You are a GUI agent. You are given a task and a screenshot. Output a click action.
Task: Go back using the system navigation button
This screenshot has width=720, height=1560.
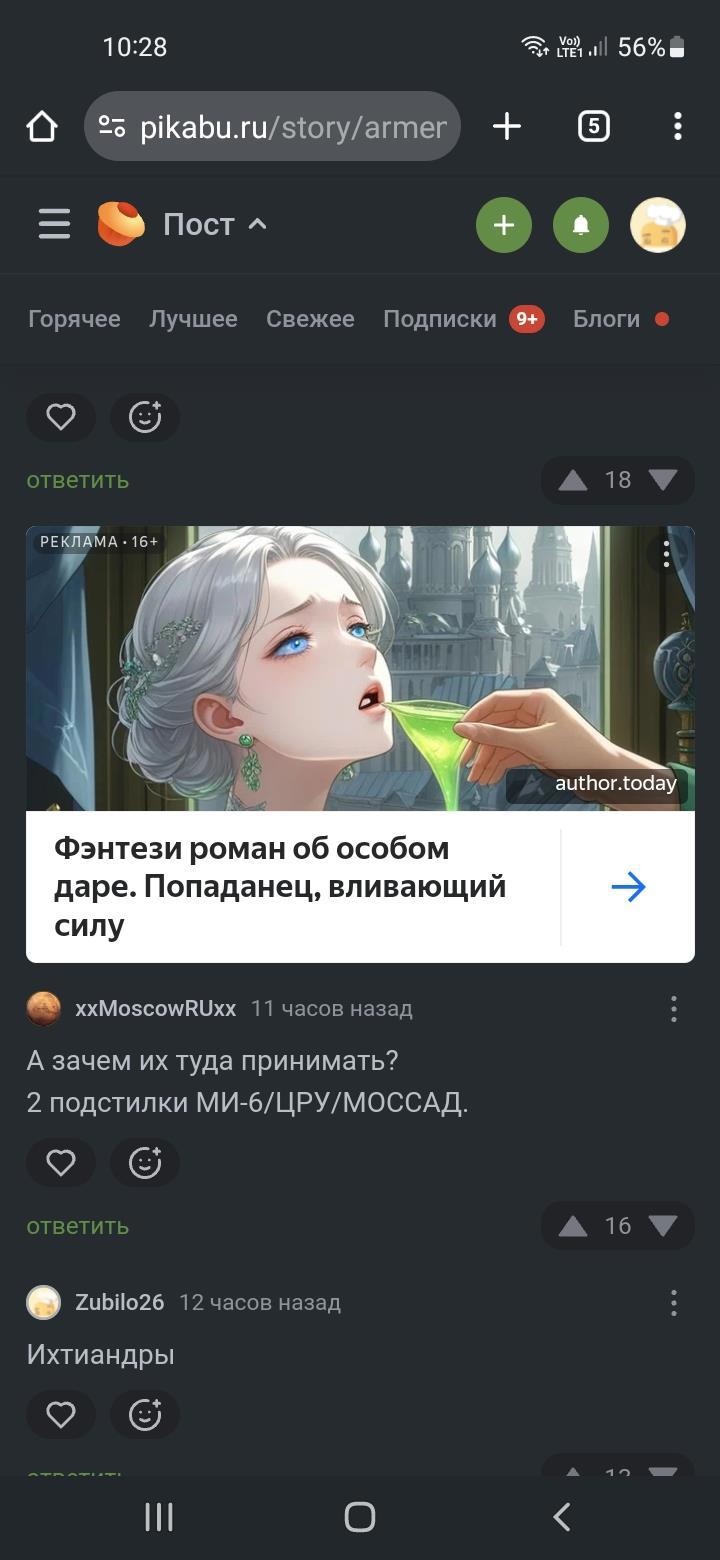pyautogui.click(x=562, y=1517)
